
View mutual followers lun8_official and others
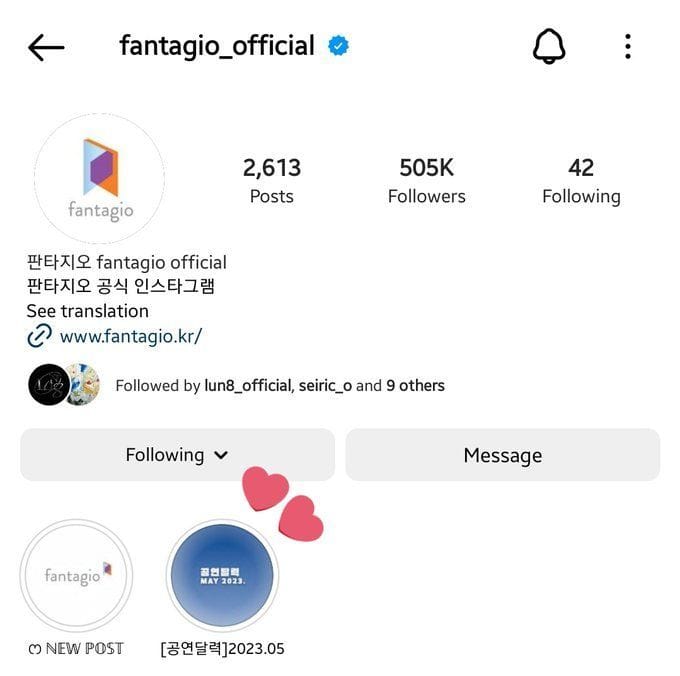pos(280,385)
